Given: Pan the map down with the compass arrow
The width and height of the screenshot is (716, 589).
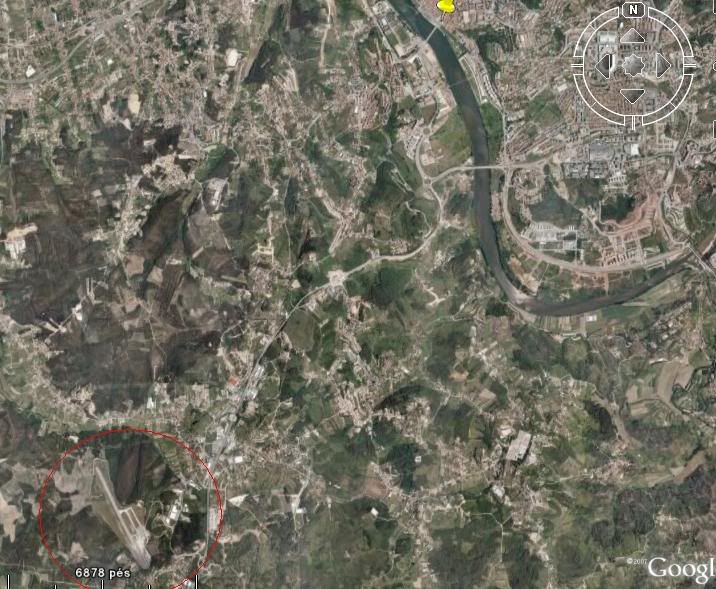Looking at the screenshot, I should click(632, 95).
